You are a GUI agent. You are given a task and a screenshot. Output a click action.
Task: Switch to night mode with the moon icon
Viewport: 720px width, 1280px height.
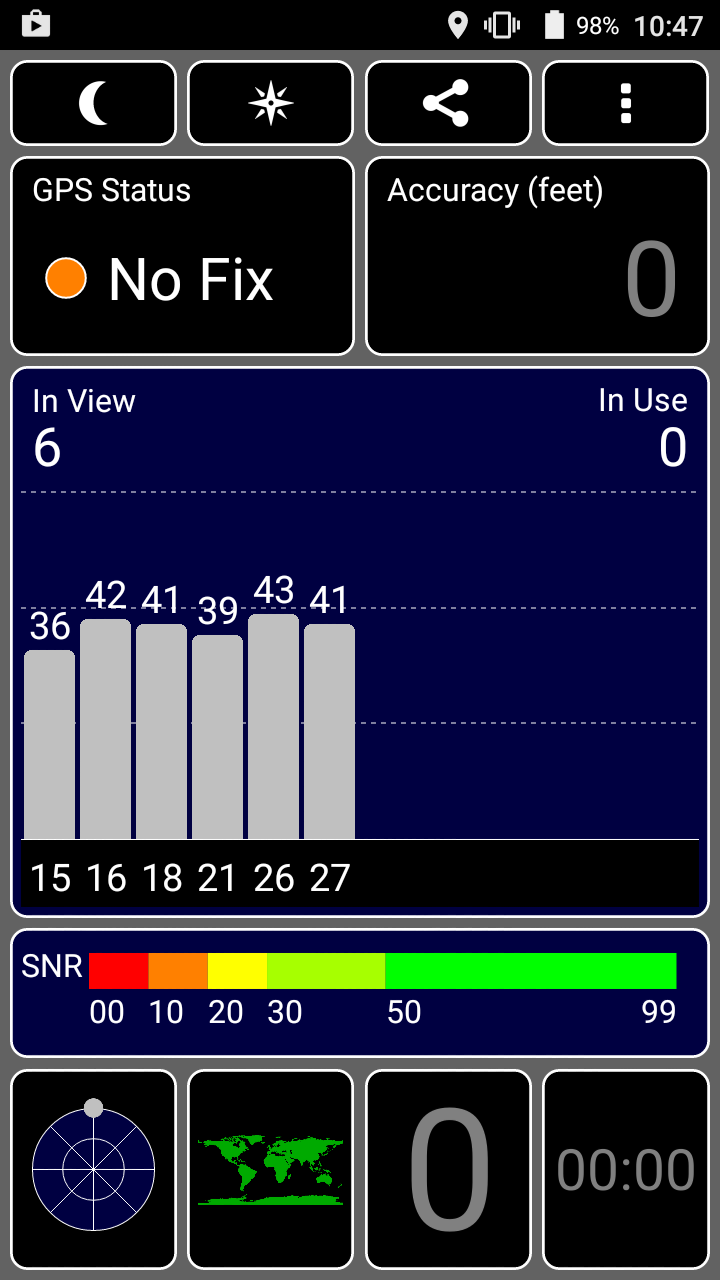(93, 103)
